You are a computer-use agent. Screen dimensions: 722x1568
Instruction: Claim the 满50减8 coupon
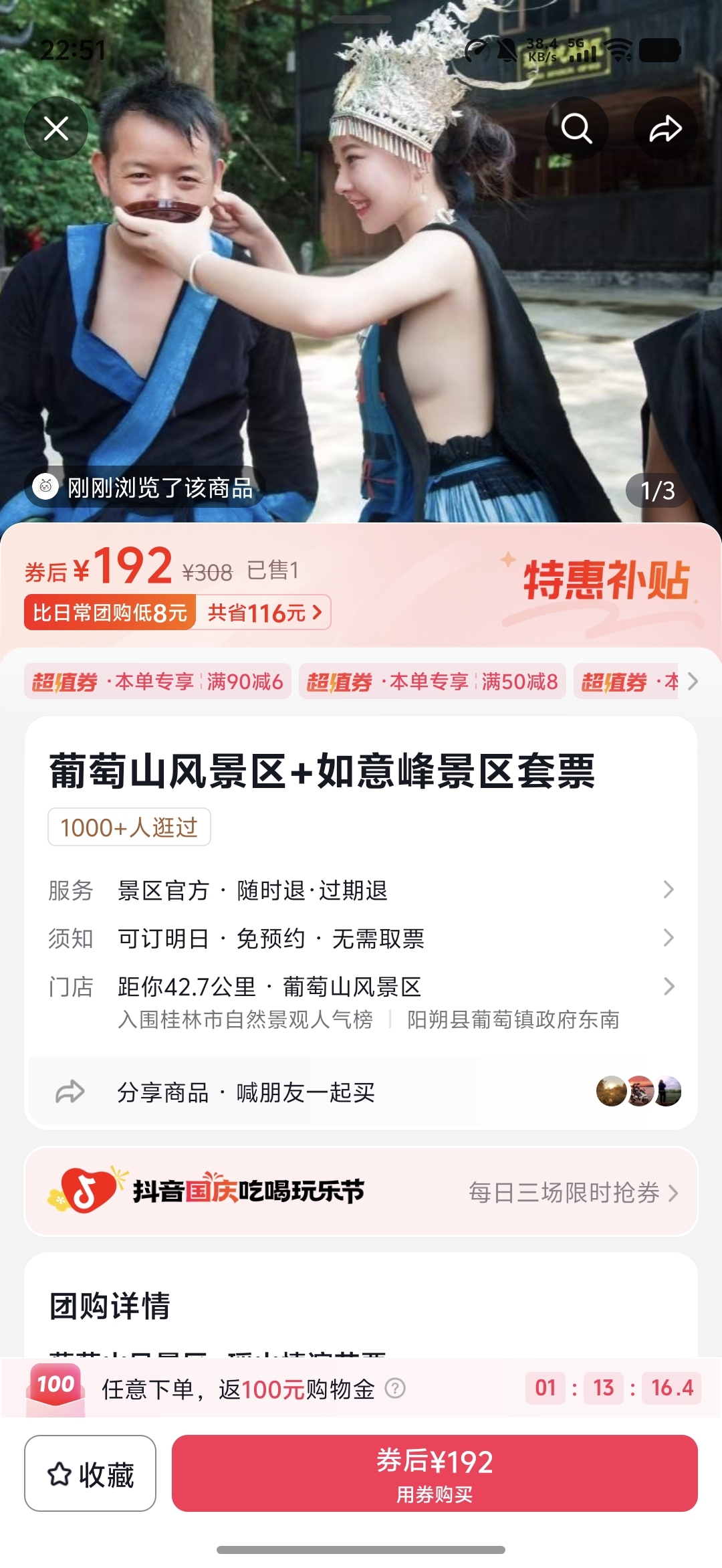point(433,682)
